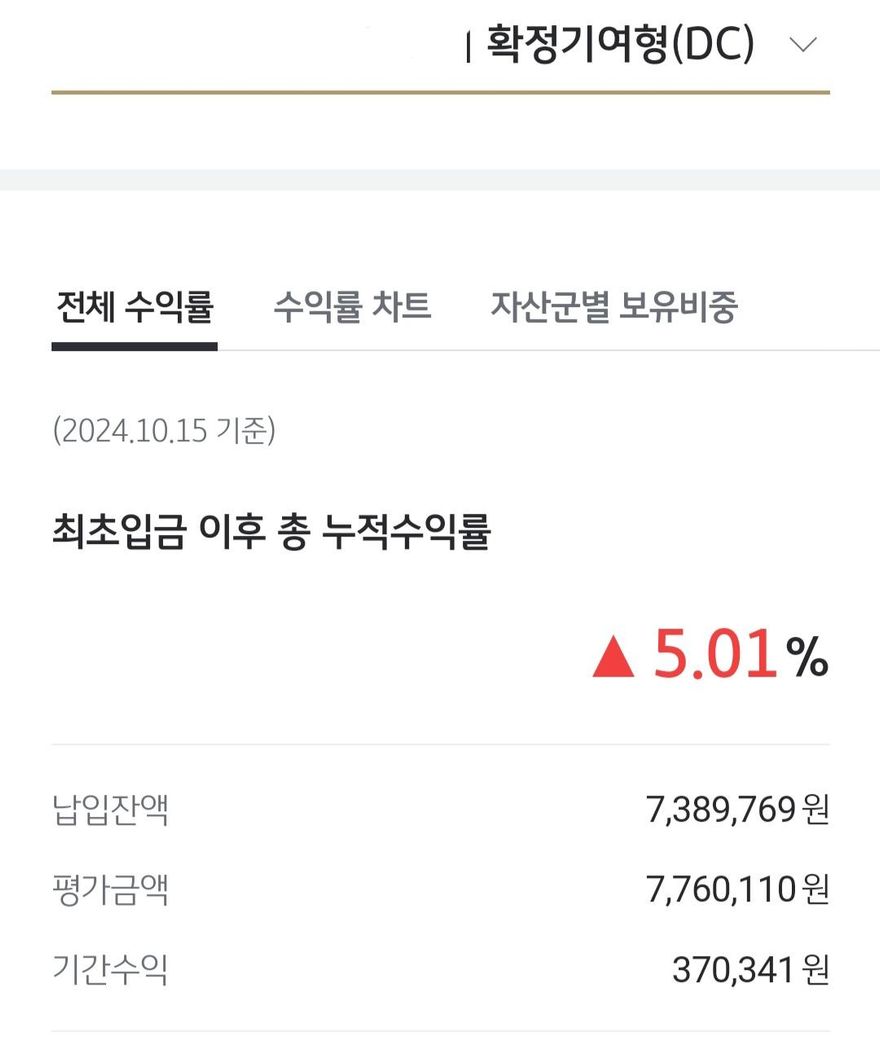Open the 자산군별 보유비중 tab
Viewport: 880px width, 1040px height.
[x=613, y=306]
